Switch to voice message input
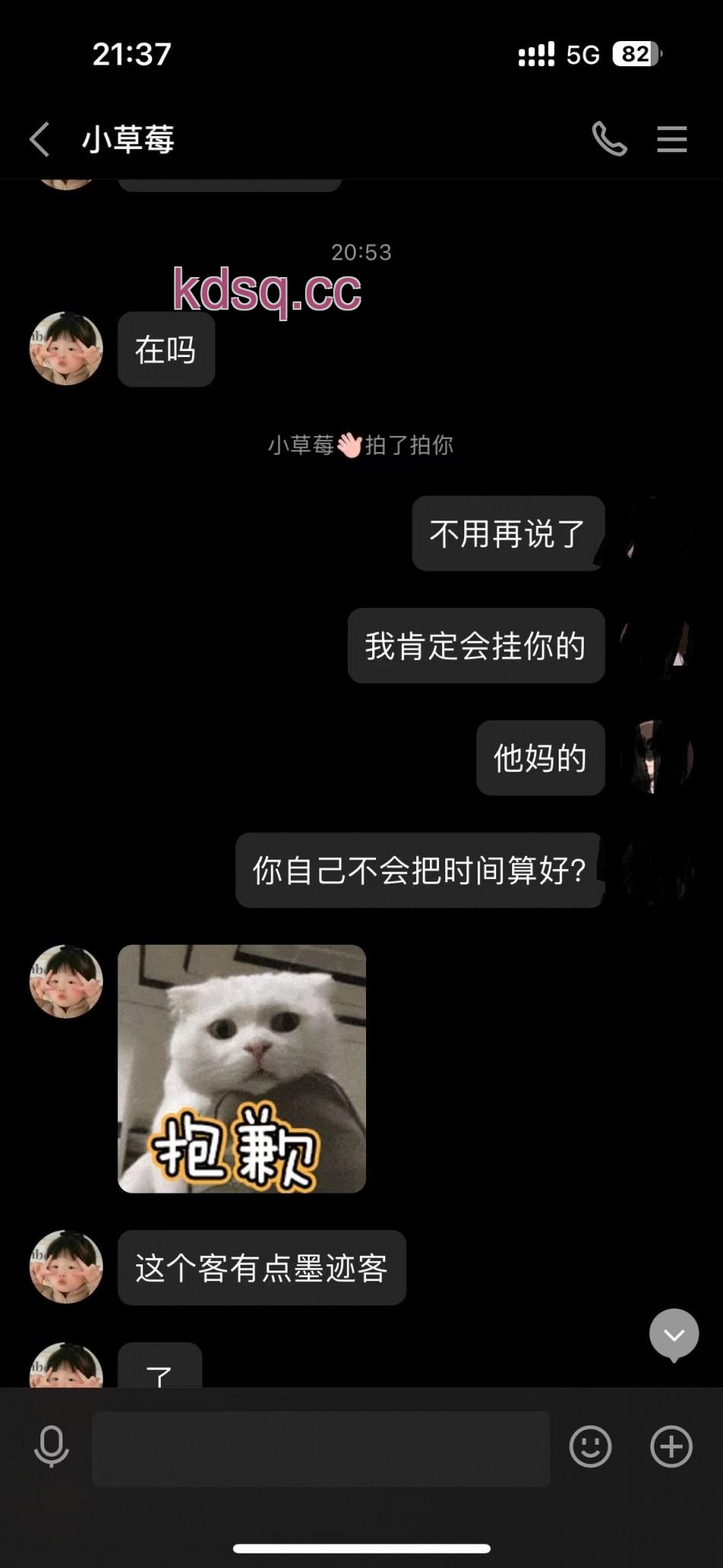The height and width of the screenshot is (1568, 723). (x=52, y=1447)
